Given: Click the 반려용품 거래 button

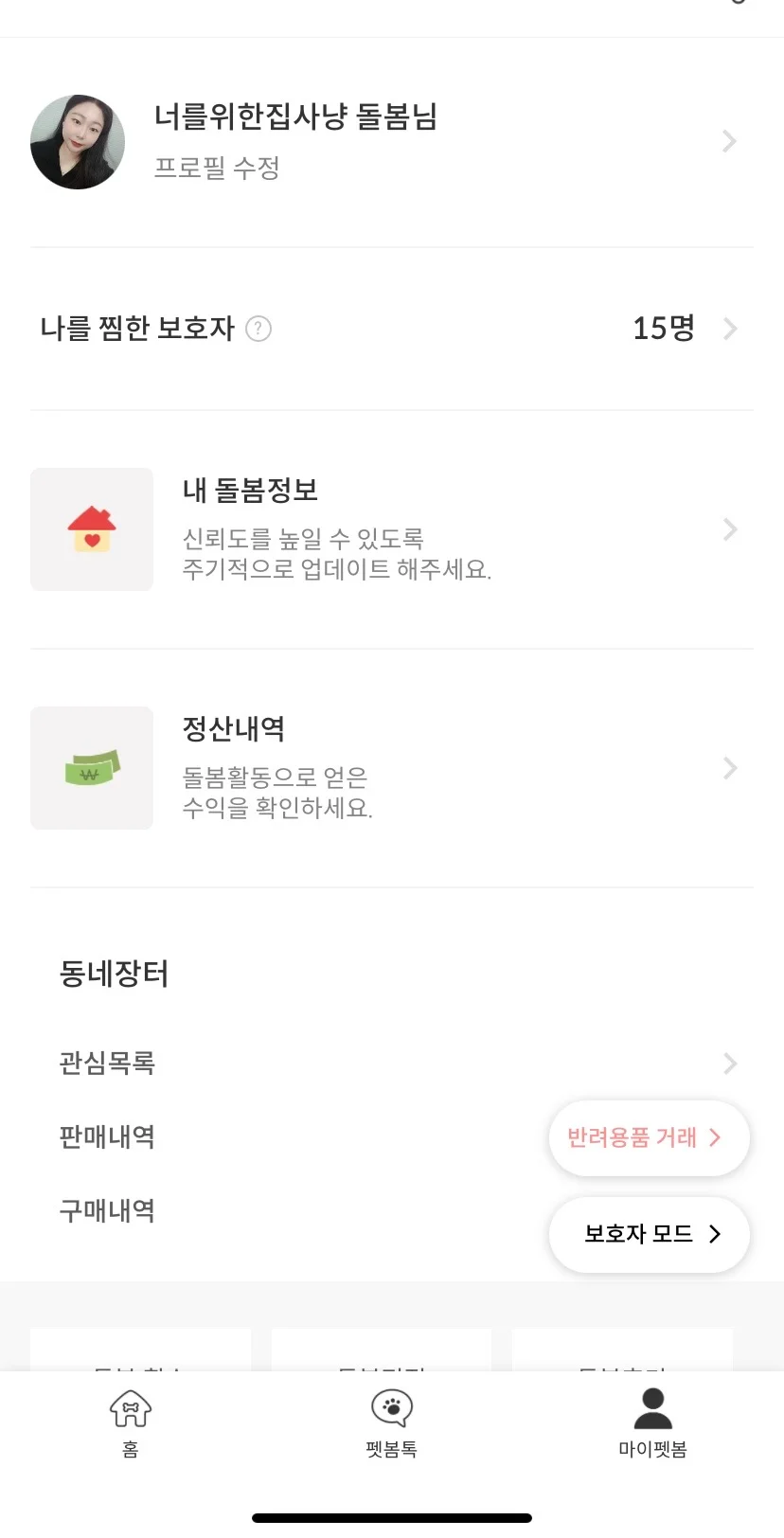Looking at the screenshot, I should point(649,1138).
